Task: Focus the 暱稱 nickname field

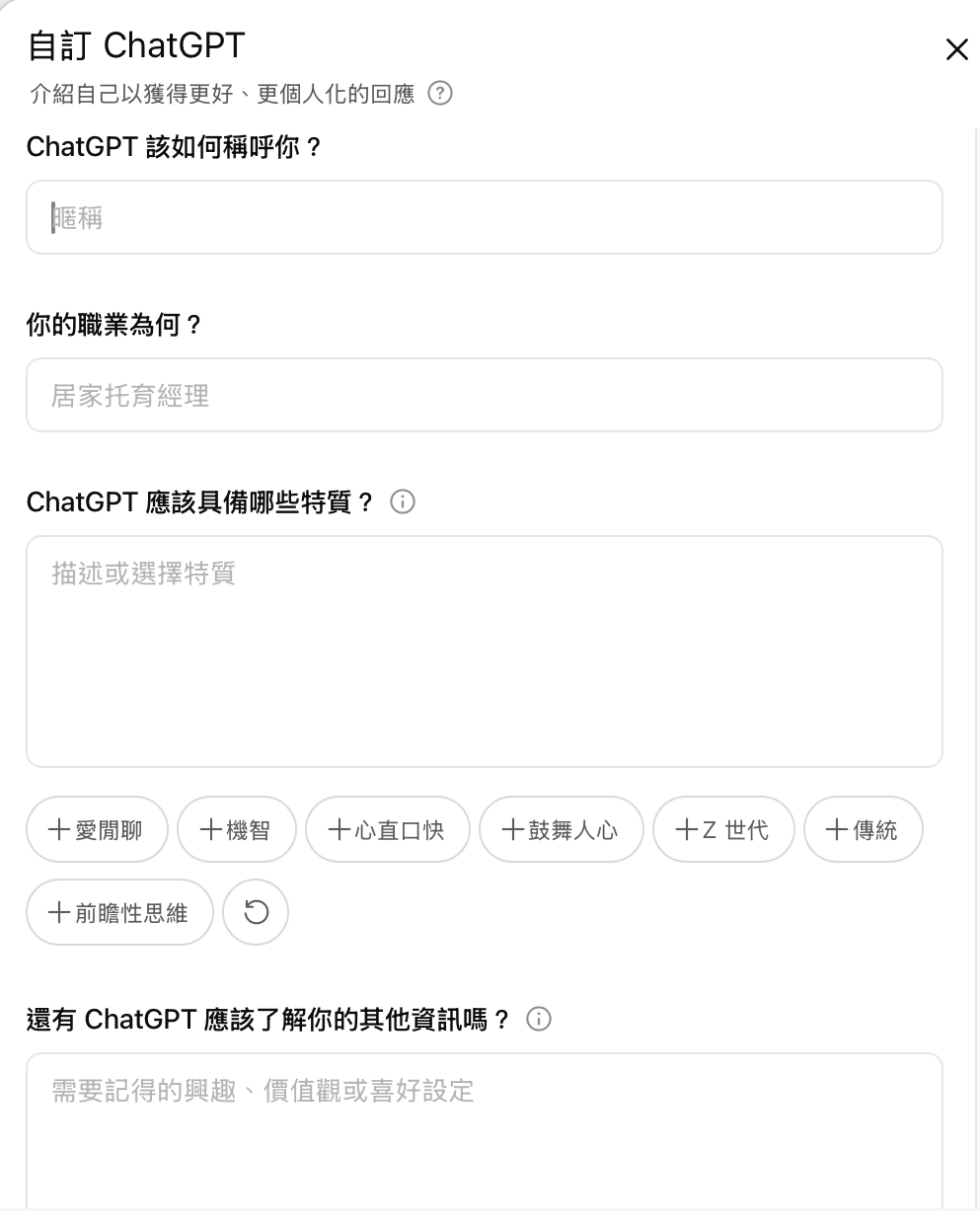Action: (484, 217)
